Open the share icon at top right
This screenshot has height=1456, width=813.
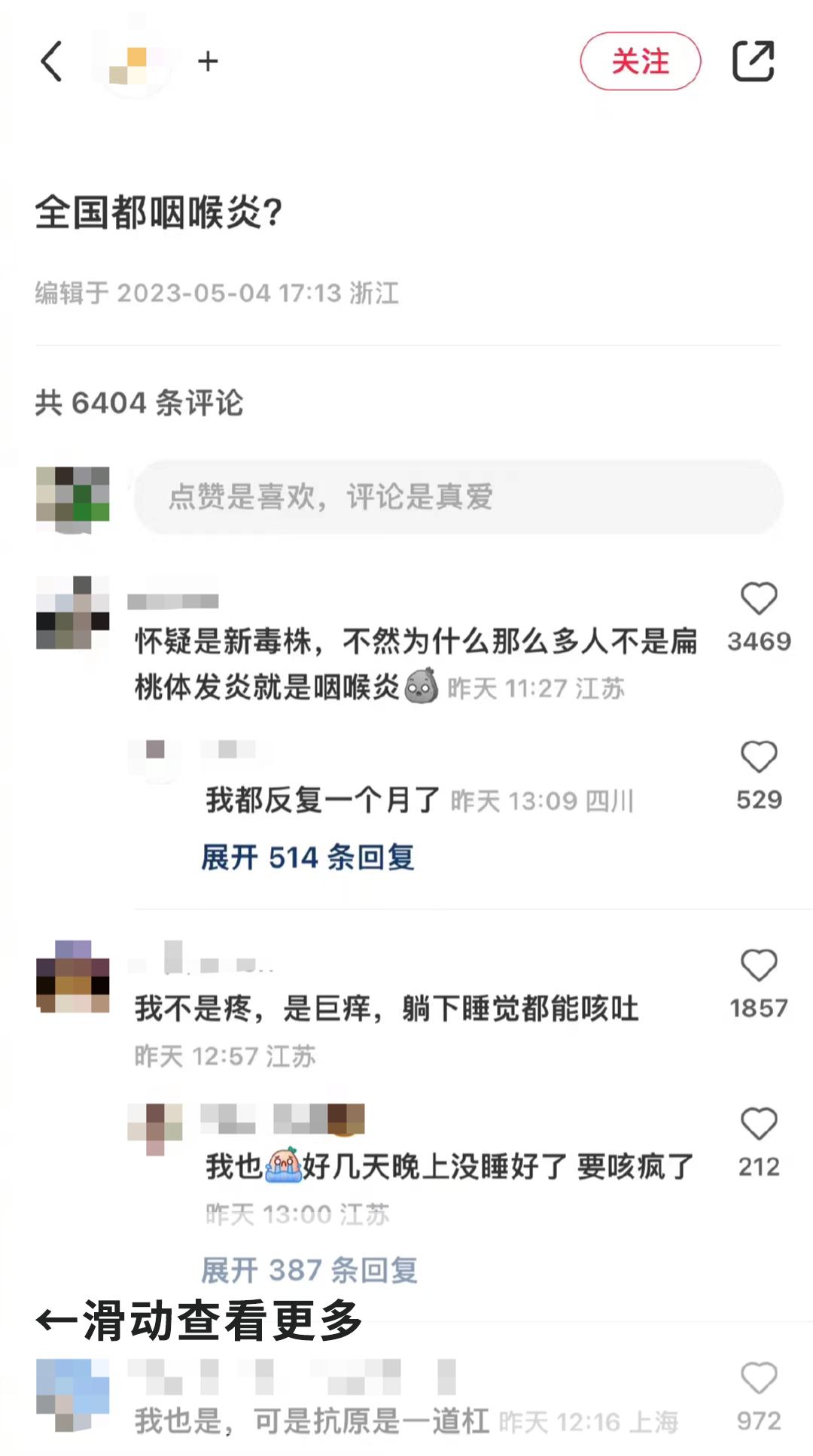click(754, 61)
